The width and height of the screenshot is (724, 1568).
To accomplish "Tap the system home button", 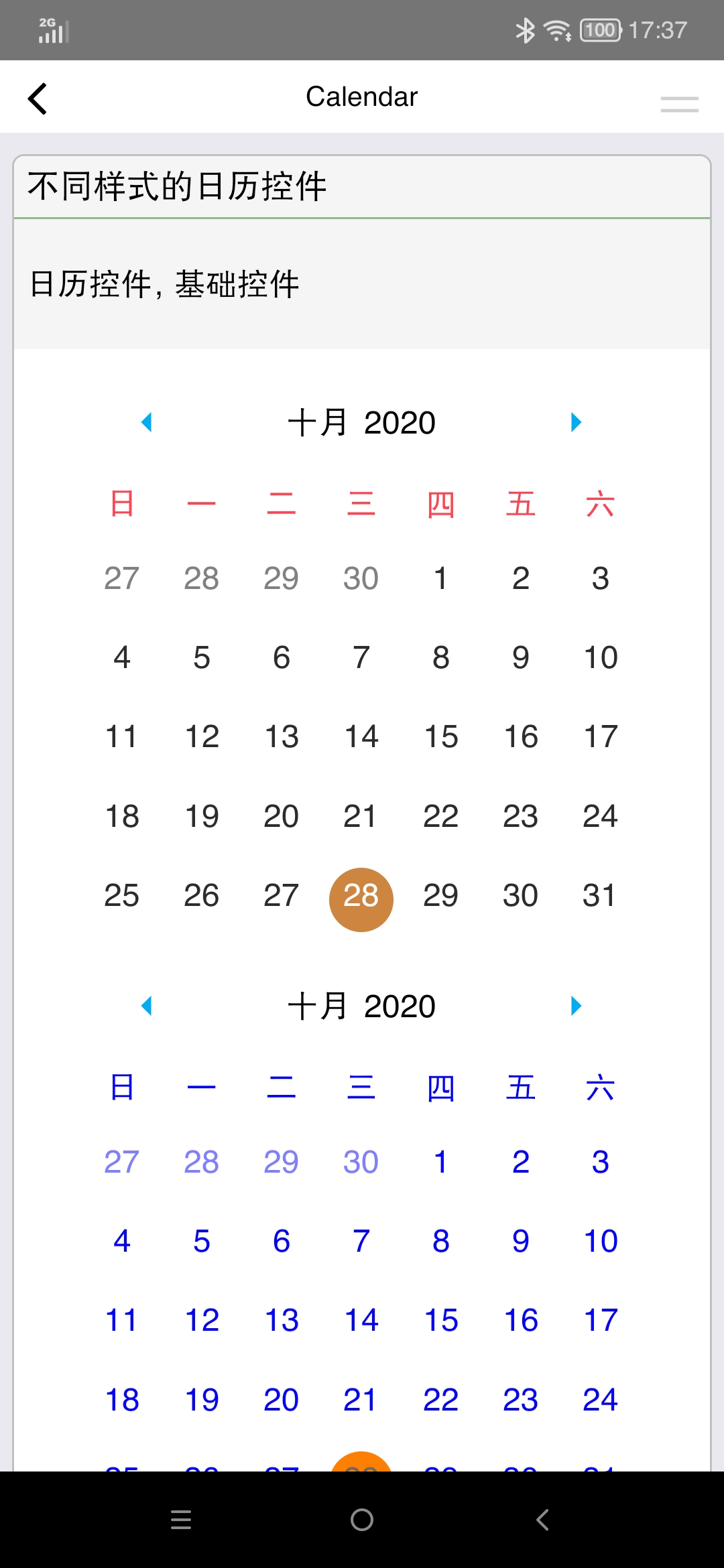I will (362, 1520).
